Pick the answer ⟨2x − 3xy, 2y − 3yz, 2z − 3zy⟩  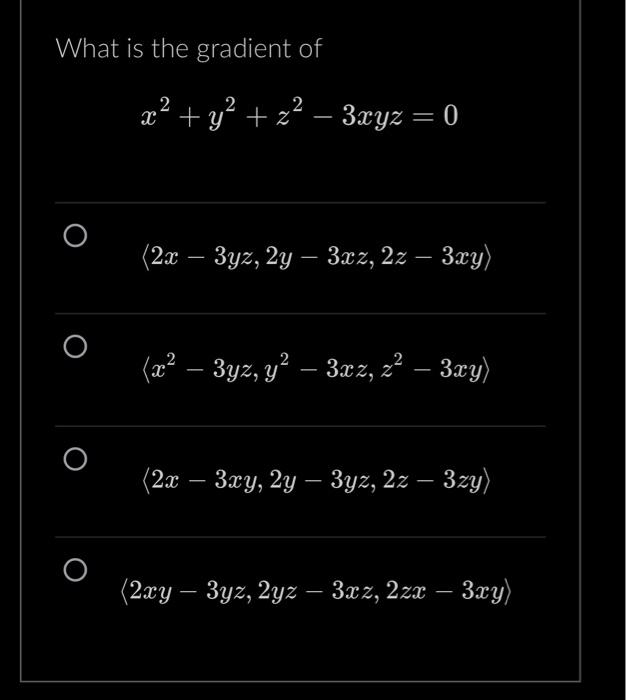pos(74,459)
